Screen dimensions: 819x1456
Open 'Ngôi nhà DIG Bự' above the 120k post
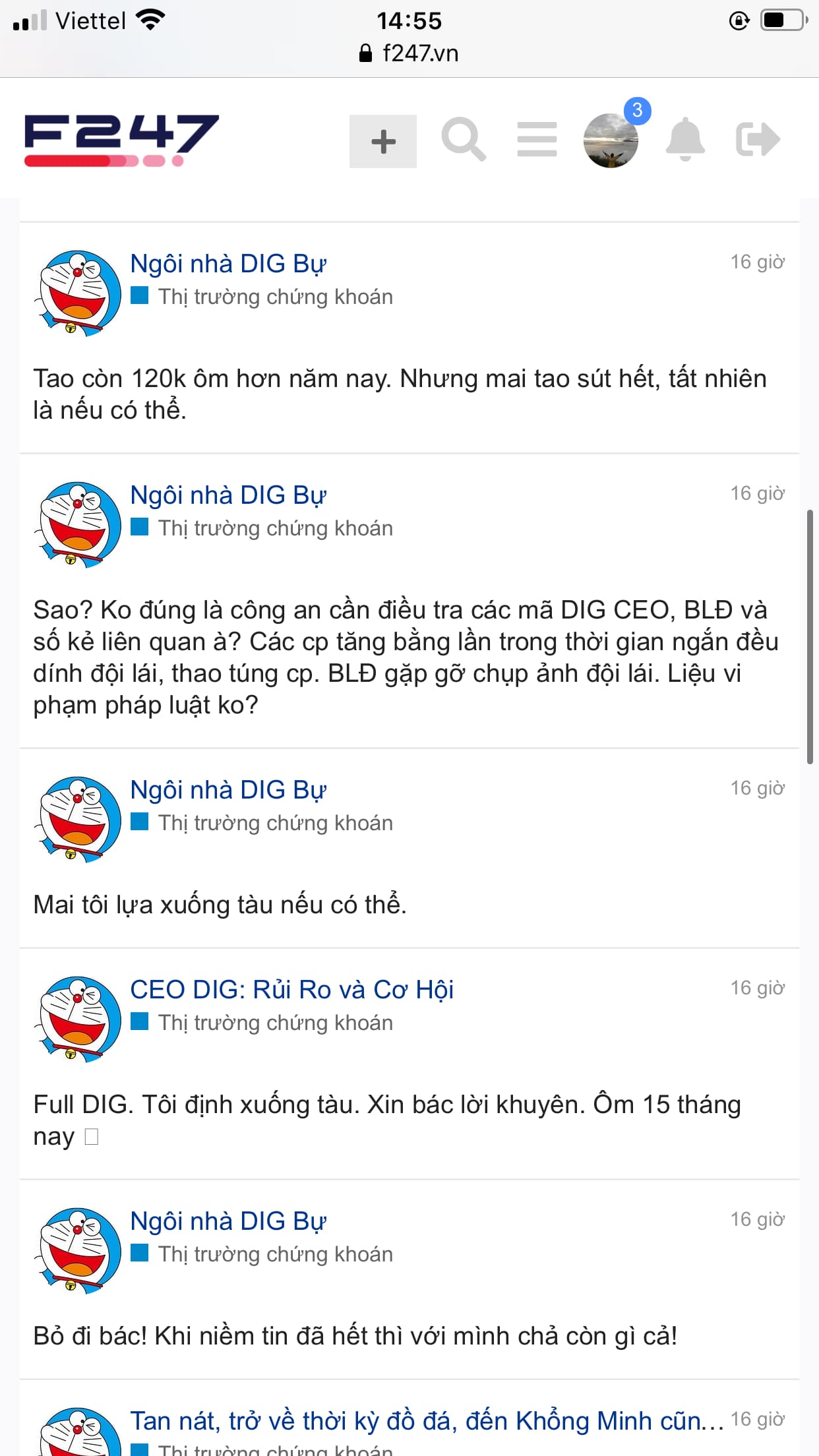(228, 263)
